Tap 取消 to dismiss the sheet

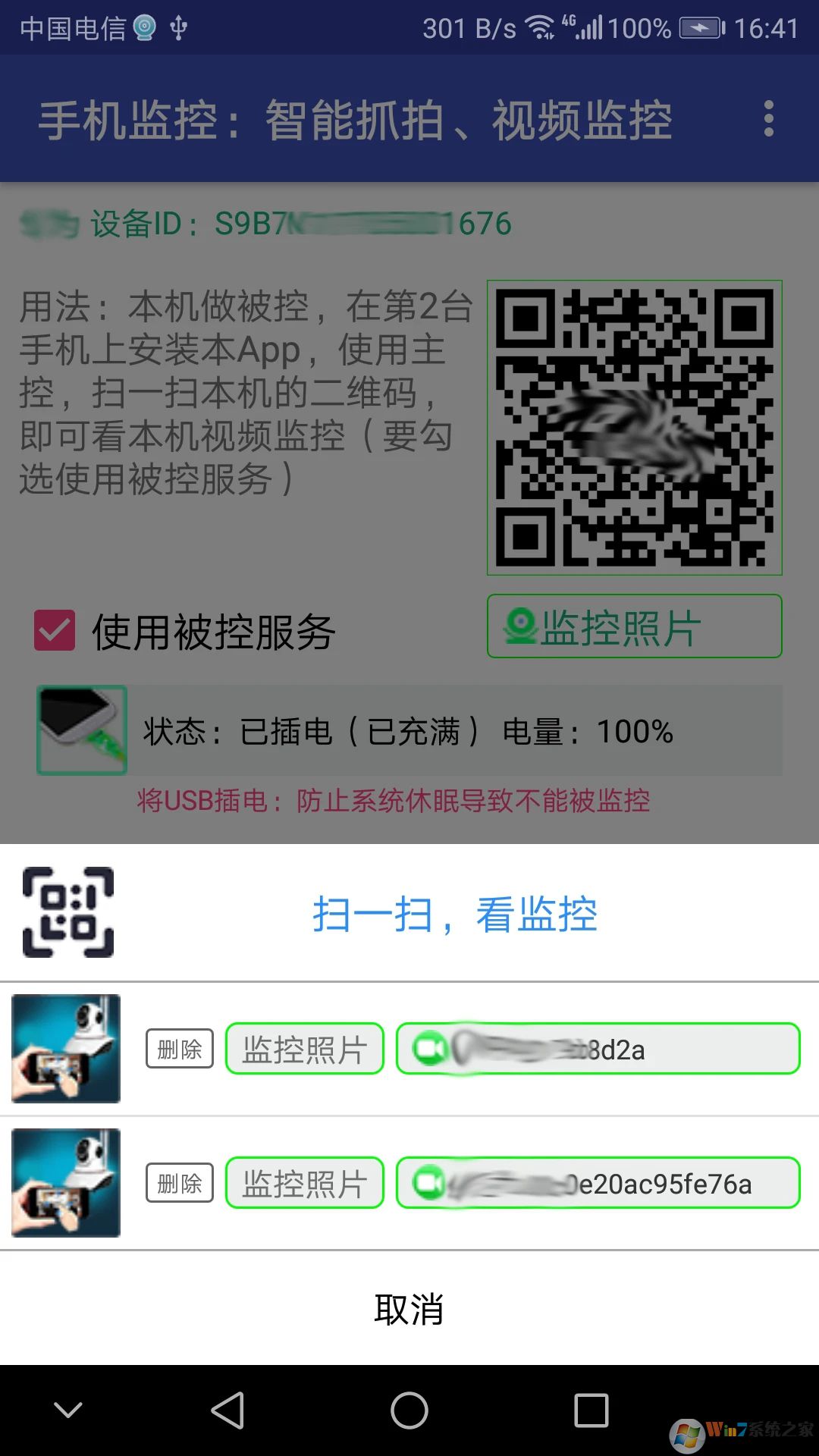pyautogui.click(x=409, y=1309)
